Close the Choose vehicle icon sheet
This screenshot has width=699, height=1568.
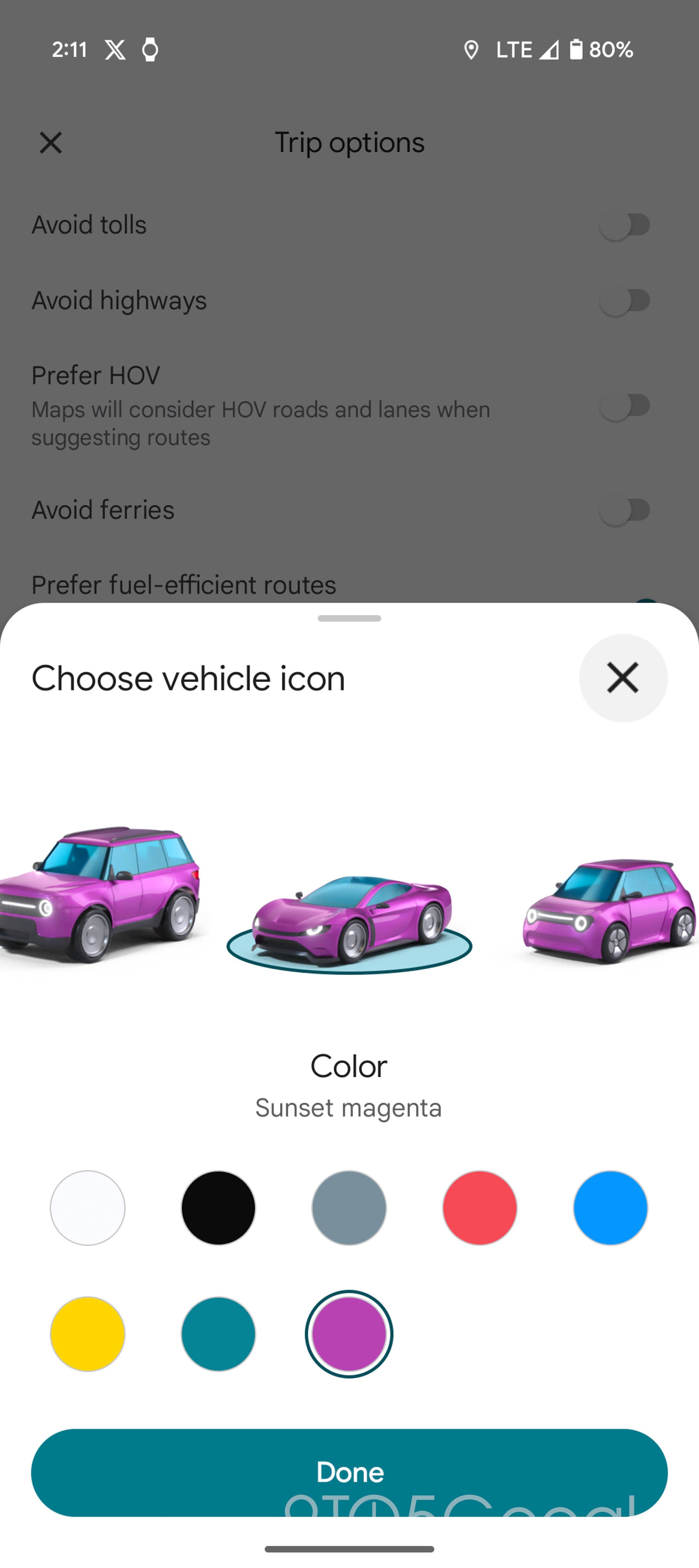[x=622, y=678]
